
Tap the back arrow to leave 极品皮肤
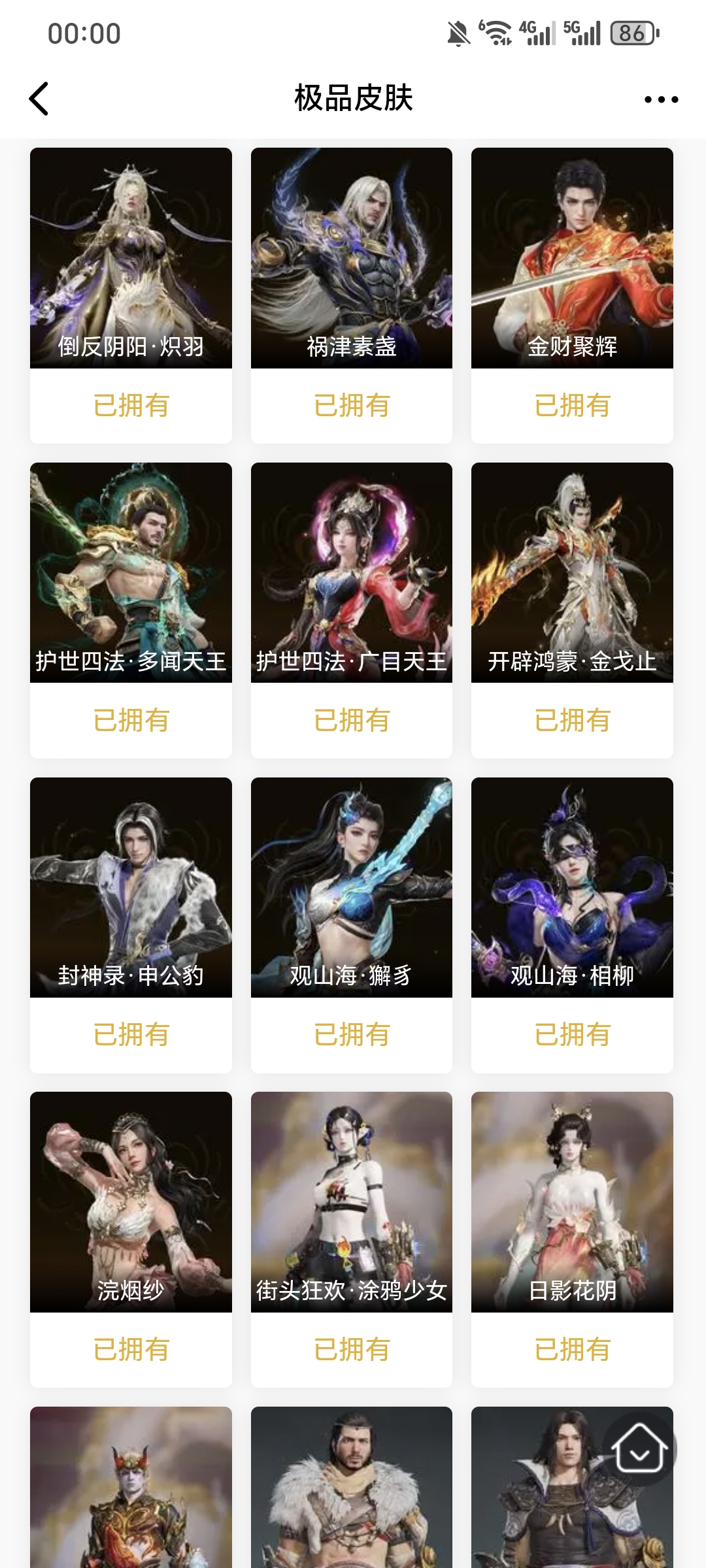(x=39, y=98)
